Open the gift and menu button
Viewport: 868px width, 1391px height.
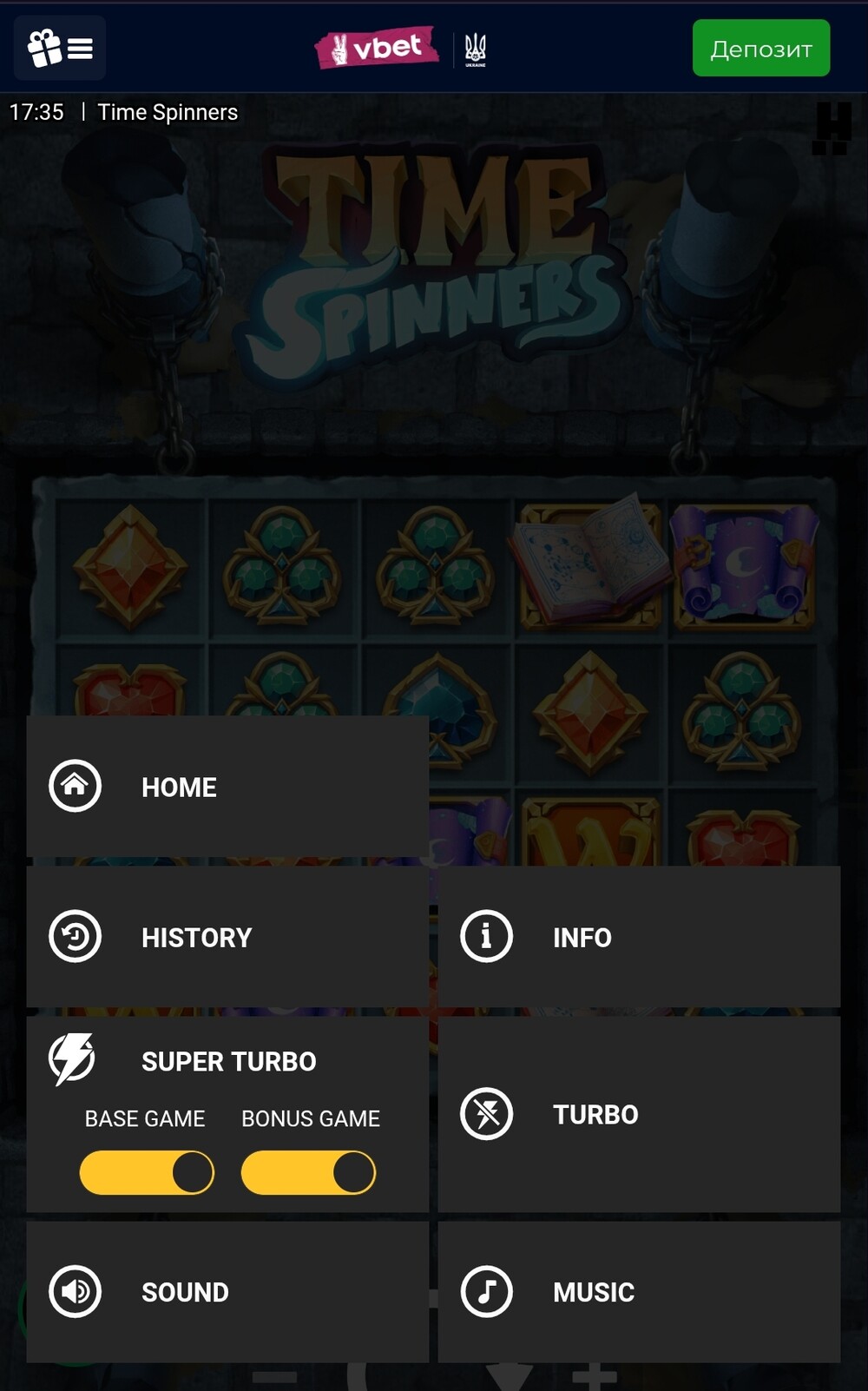point(60,48)
